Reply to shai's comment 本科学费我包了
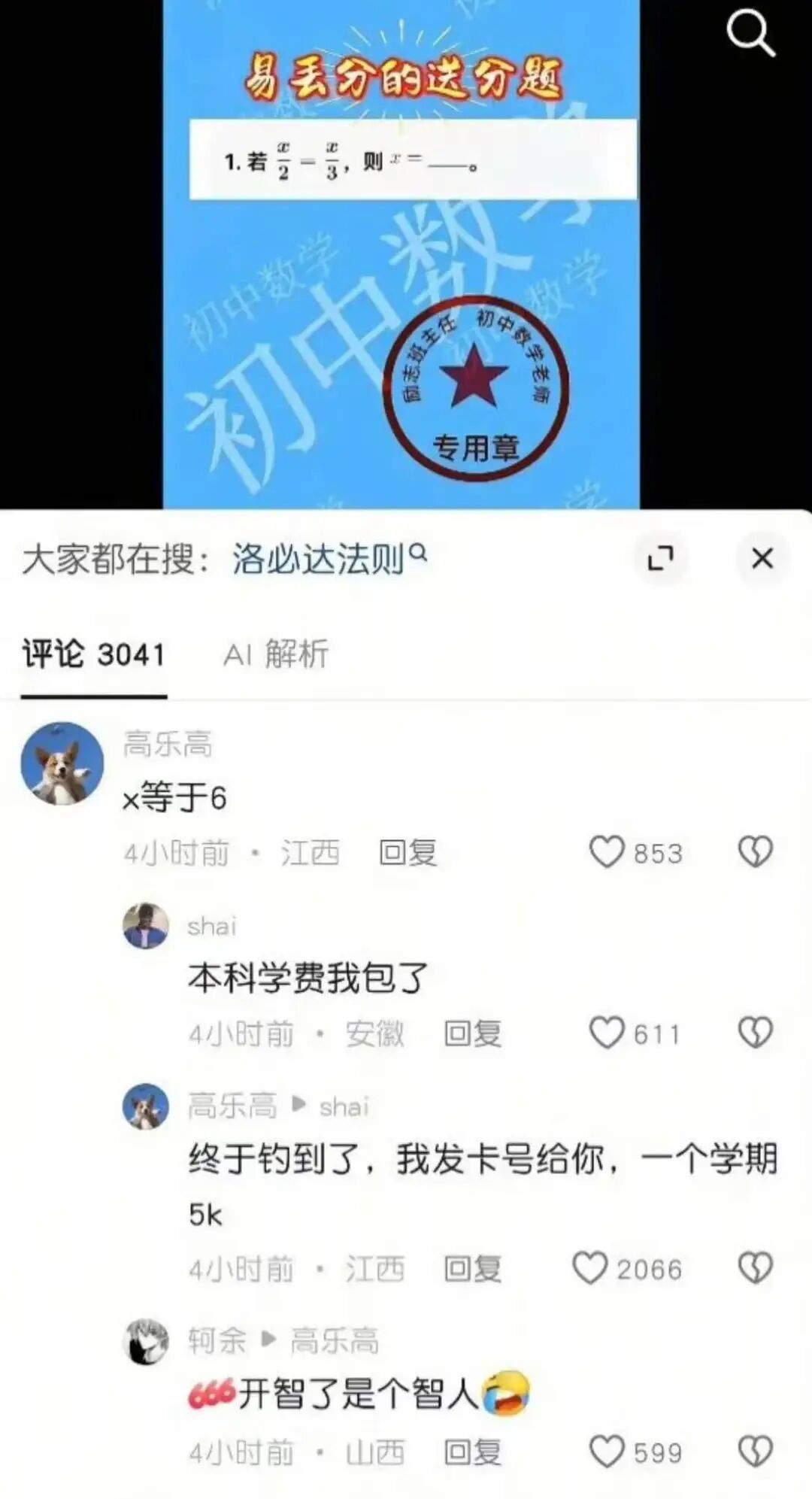Viewport: 812px width, 1499px height. click(472, 1034)
